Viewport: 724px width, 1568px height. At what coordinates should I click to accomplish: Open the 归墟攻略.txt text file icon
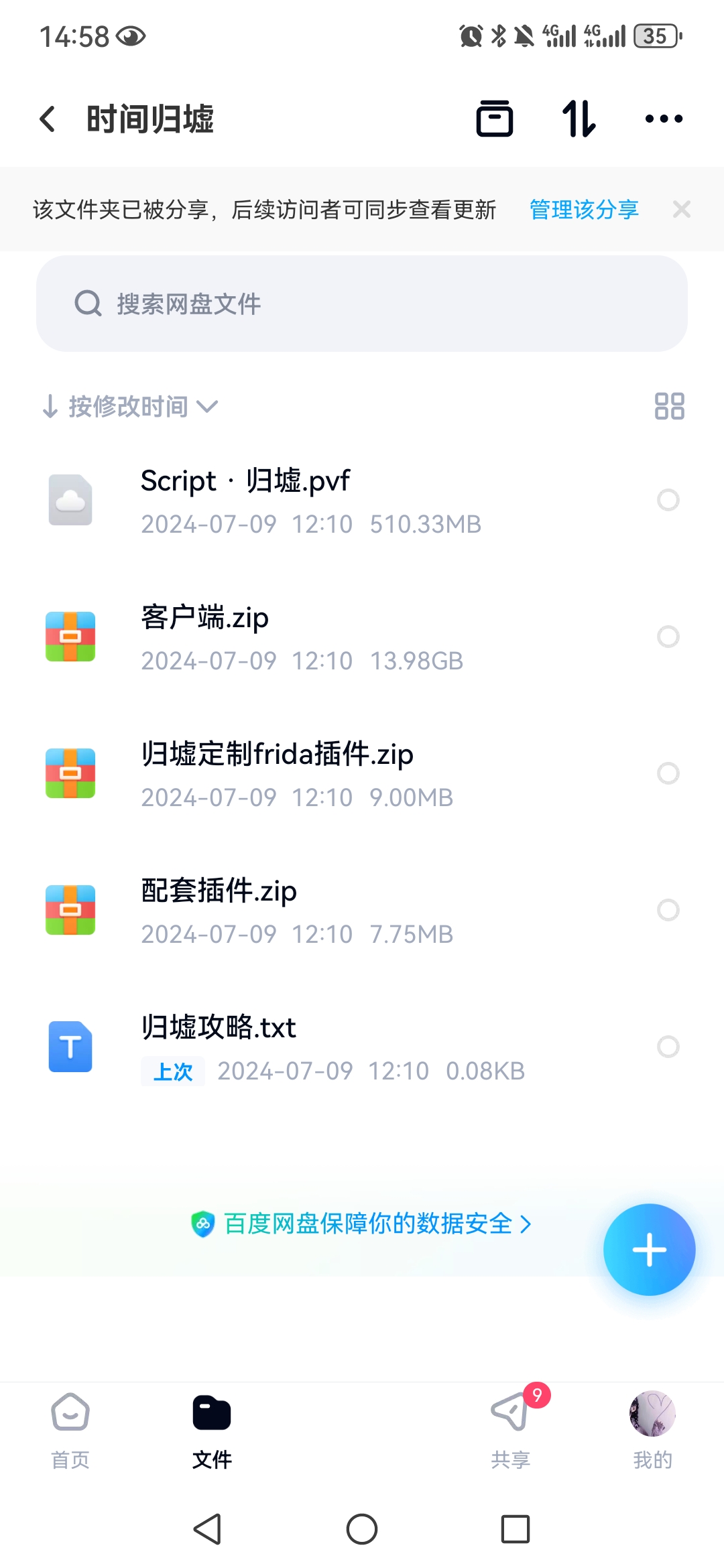point(70,1047)
